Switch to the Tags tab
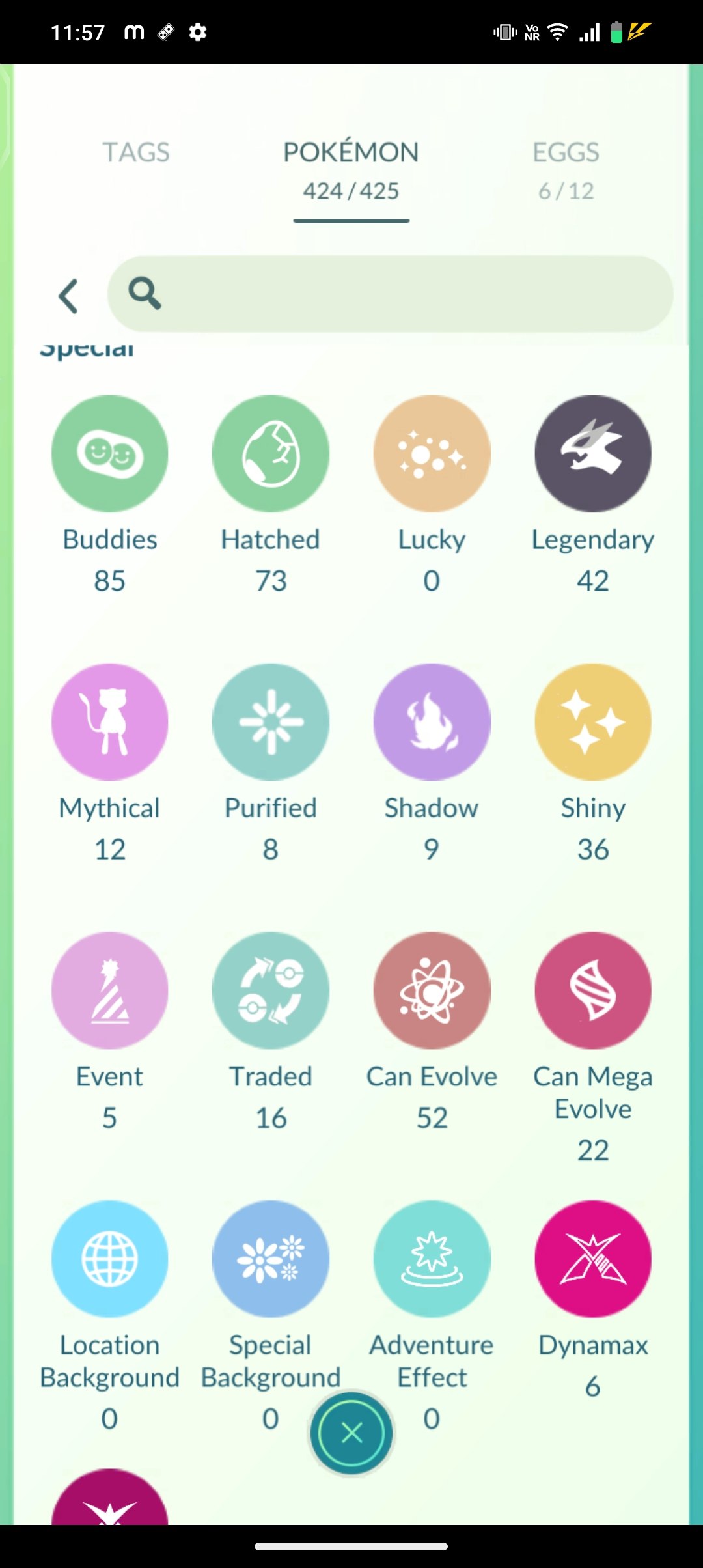The height and width of the screenshot is (1568, 703). (136, 152)
